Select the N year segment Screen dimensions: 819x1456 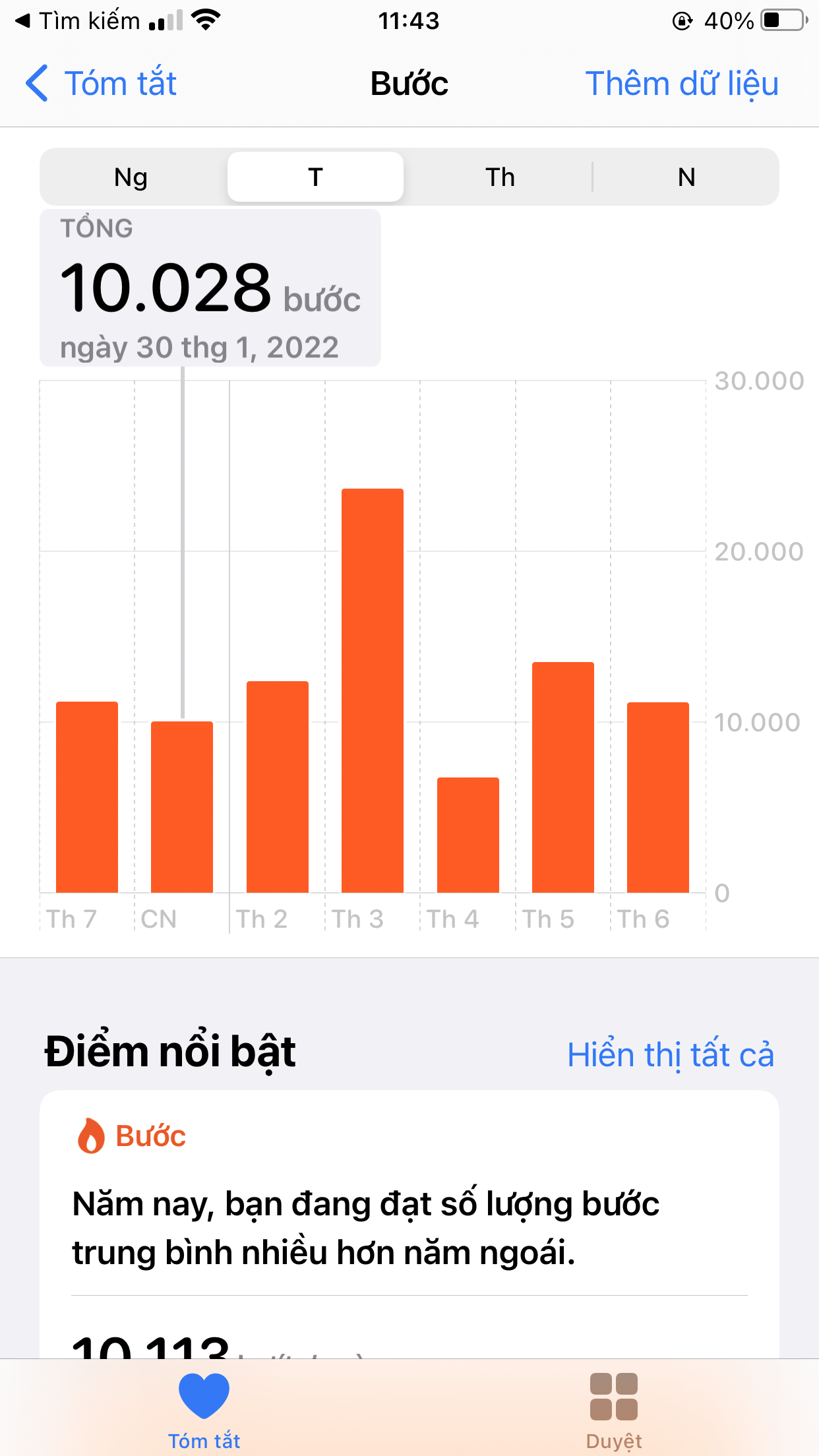[686, 177]
